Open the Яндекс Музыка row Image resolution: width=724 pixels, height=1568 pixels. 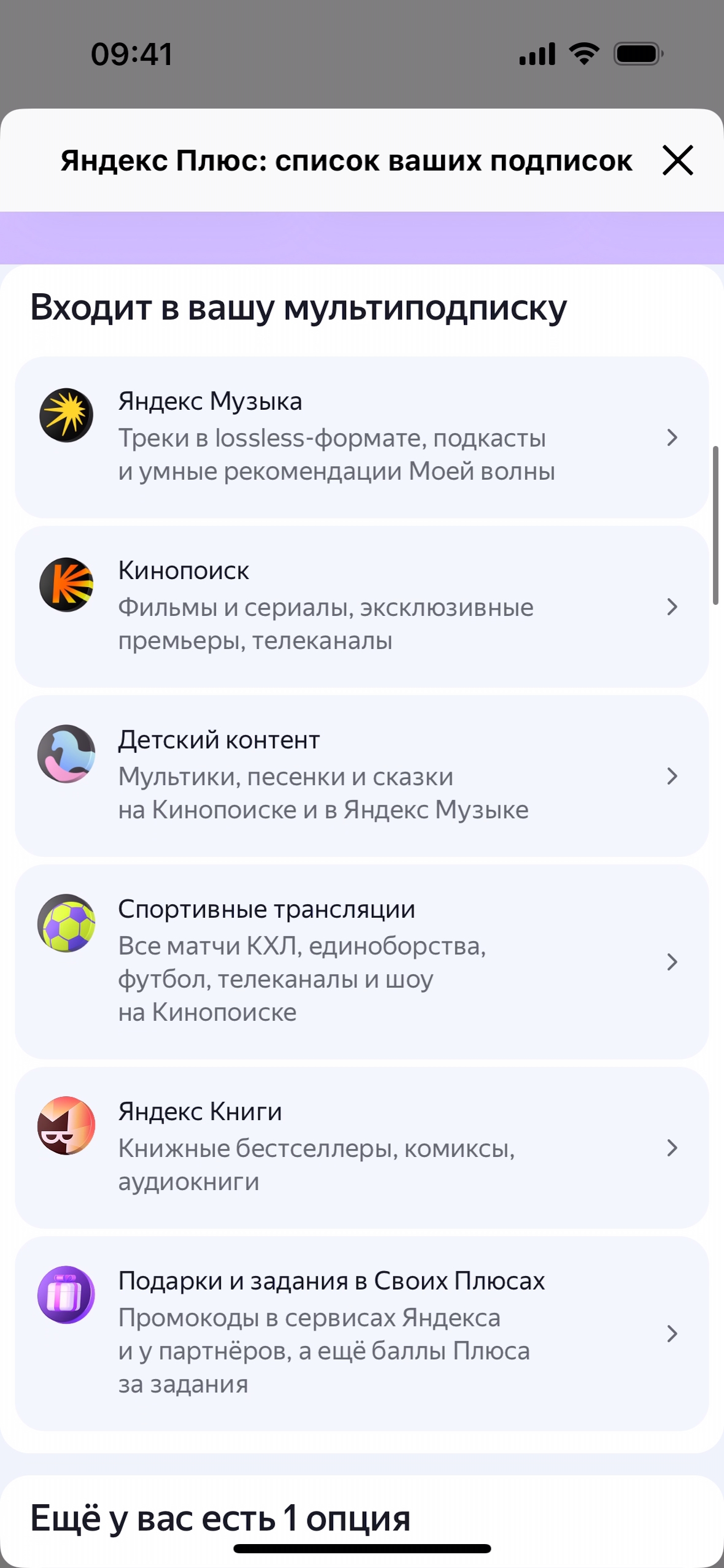(361, 437)
